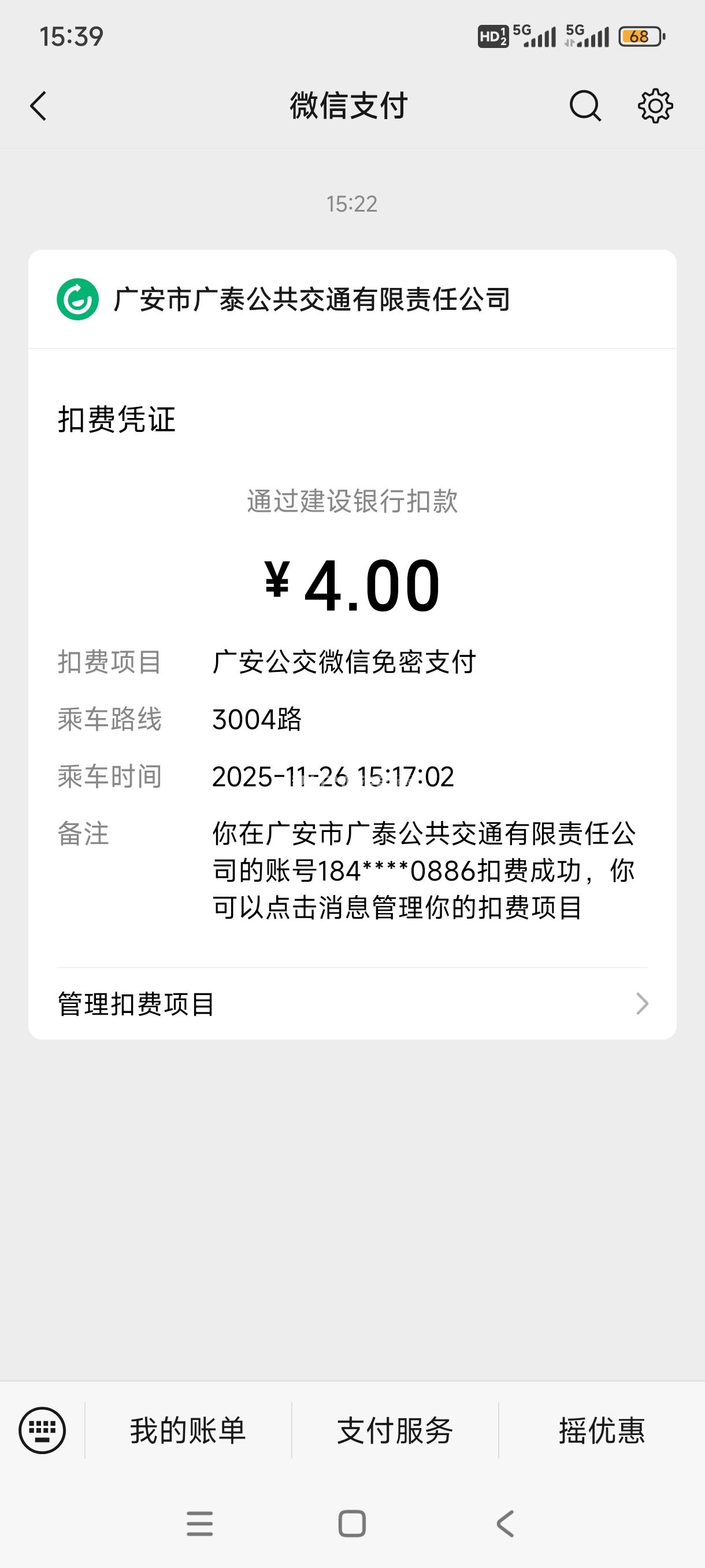Open 我的账单 menu

click(188, 1430)
